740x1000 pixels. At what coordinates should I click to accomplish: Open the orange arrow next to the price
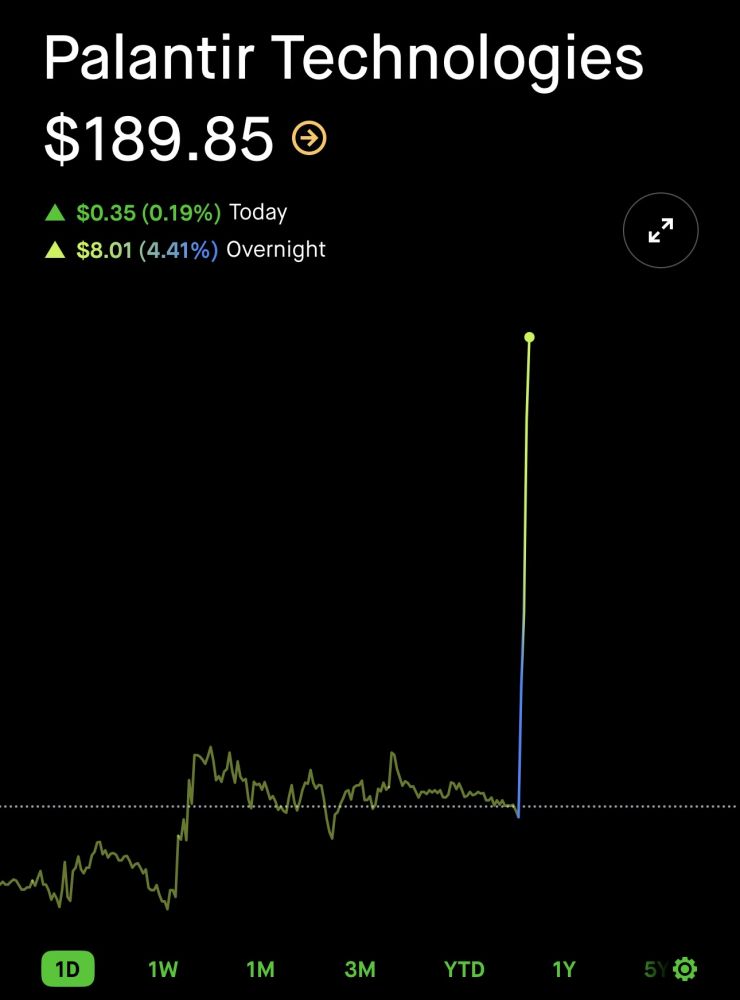309,138
